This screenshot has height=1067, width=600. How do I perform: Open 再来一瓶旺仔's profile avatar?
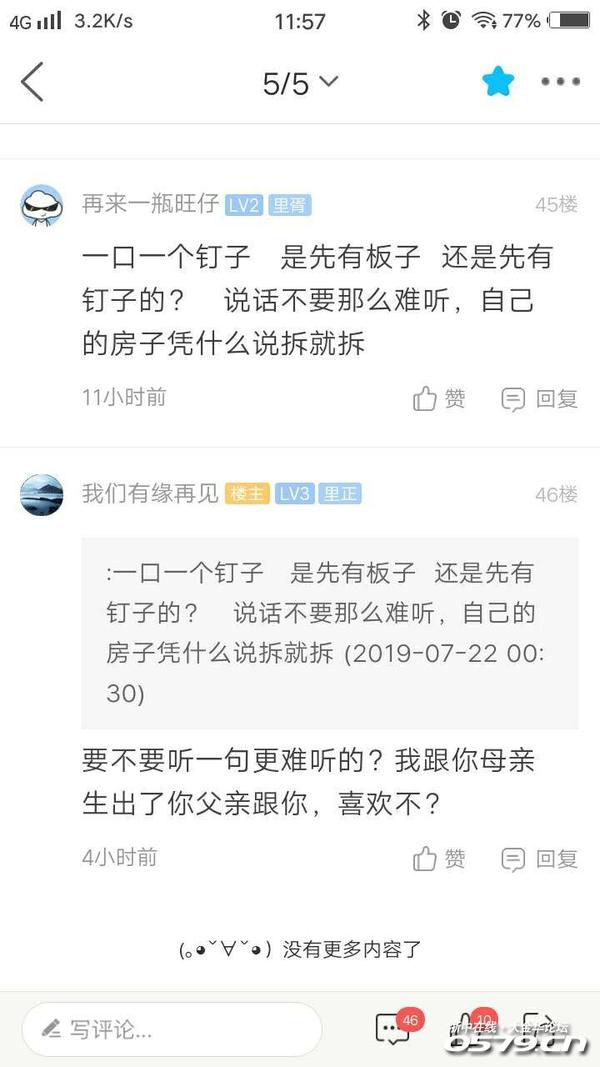[x=42, y=206]
